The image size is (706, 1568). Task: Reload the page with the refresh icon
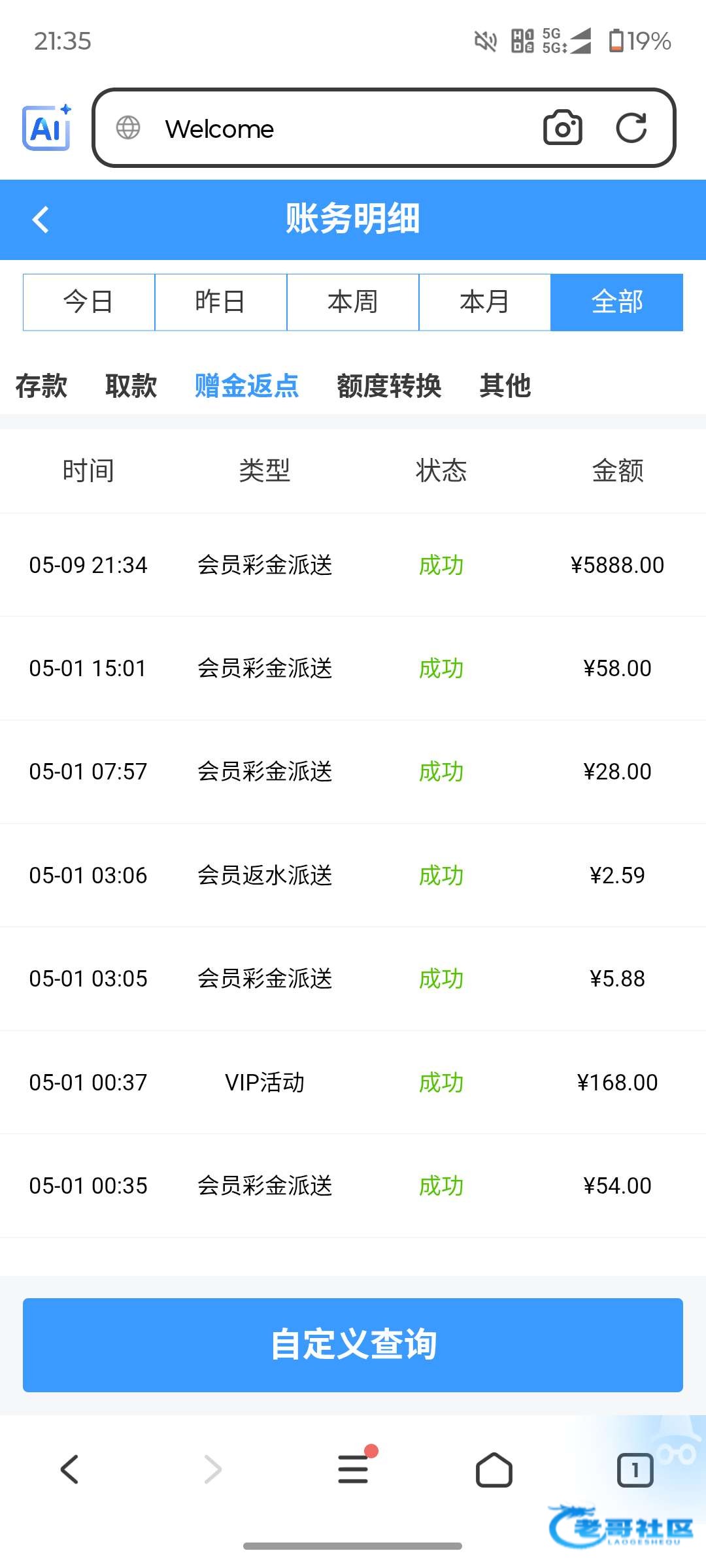tap(631, 127)
